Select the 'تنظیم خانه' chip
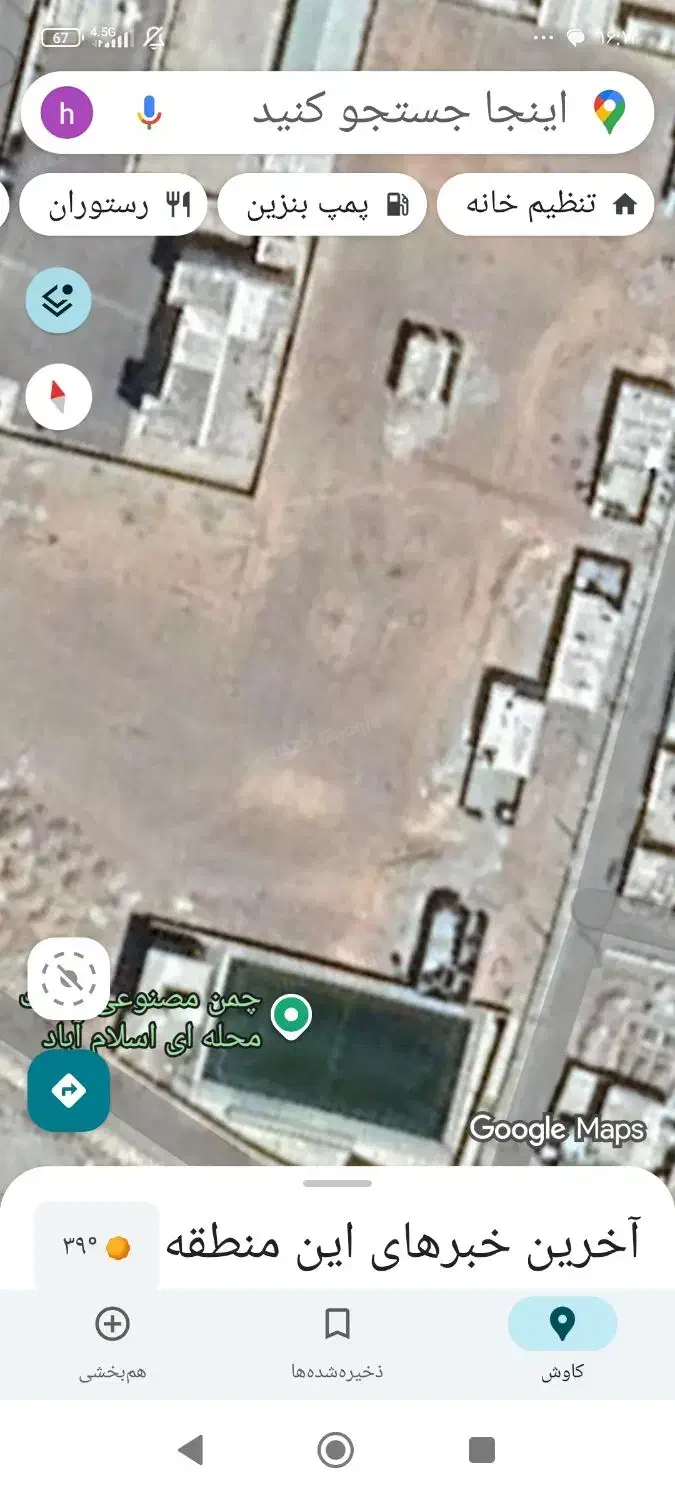675x1500 pixels. coord(546,206)
